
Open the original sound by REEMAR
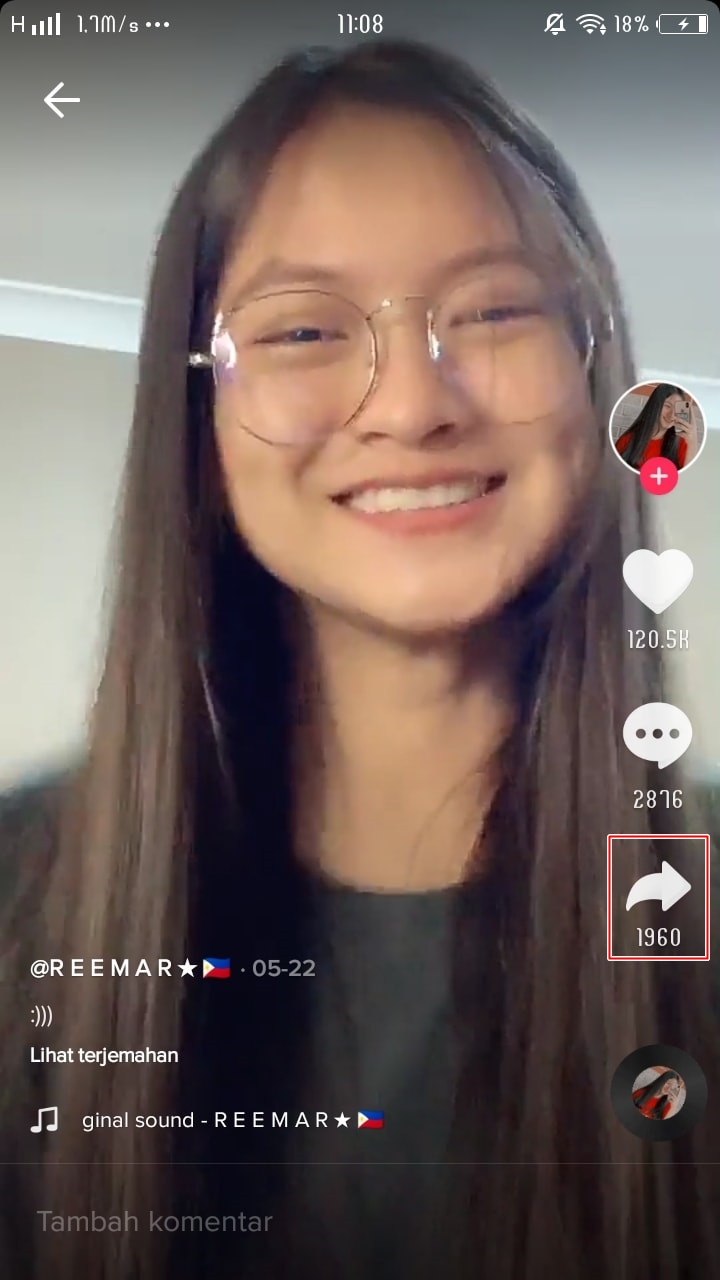coord(232,1120)
